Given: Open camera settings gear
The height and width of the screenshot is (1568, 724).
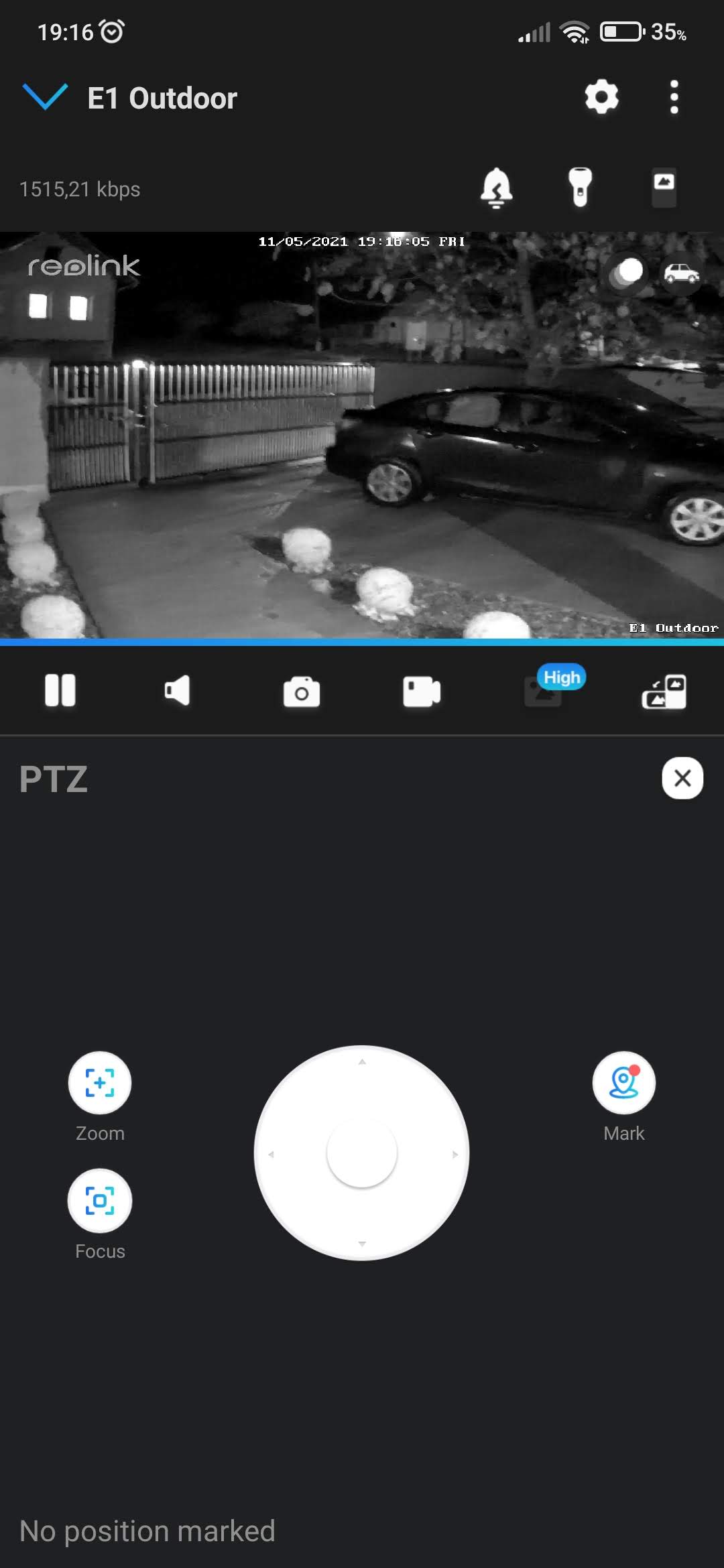Looking at the screenshot, I should pos(601,97).
